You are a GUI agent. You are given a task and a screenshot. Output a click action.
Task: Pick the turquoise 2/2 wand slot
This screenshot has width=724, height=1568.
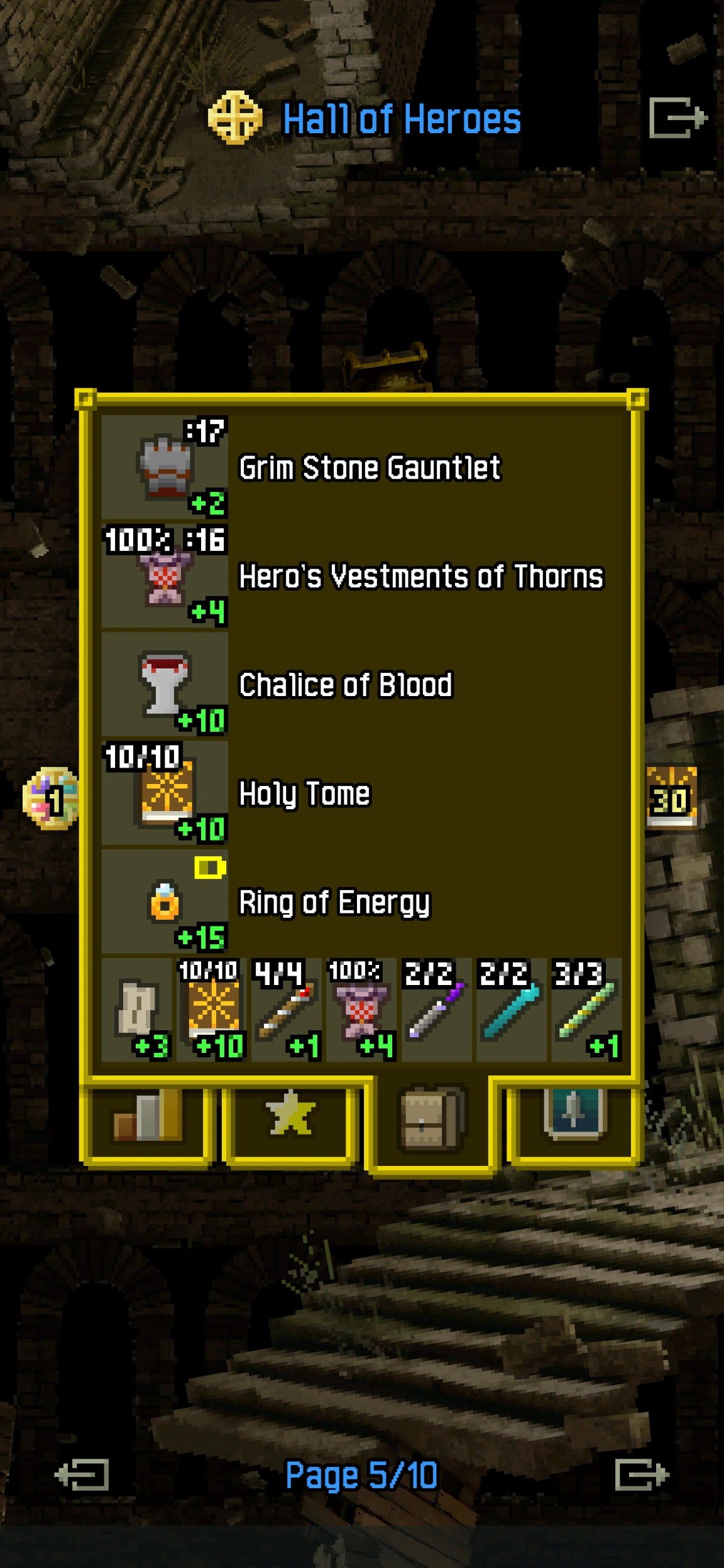[x=508, y=1008]
